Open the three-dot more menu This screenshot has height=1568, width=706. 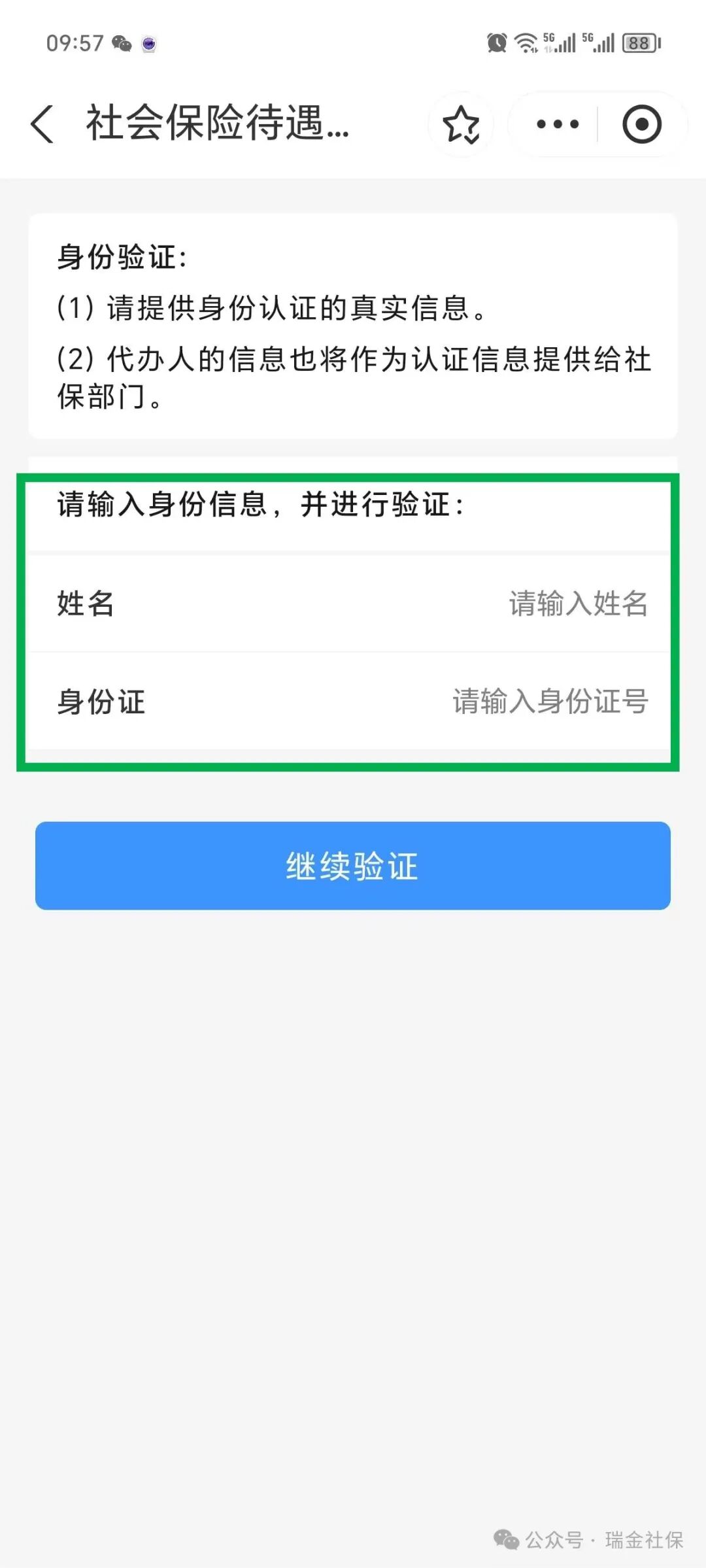pos(557,124)
